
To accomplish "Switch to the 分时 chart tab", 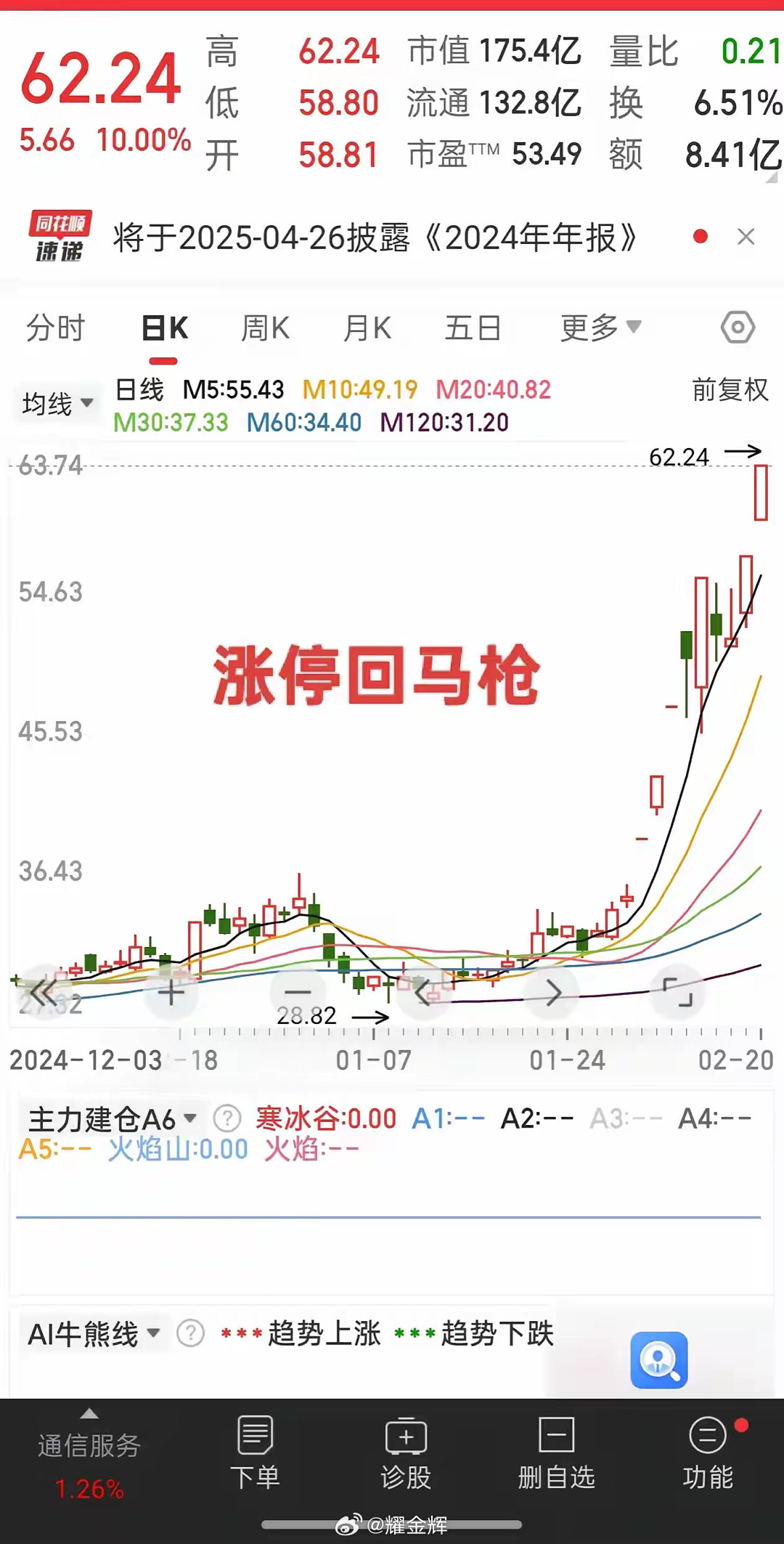I will pos(56,328).
